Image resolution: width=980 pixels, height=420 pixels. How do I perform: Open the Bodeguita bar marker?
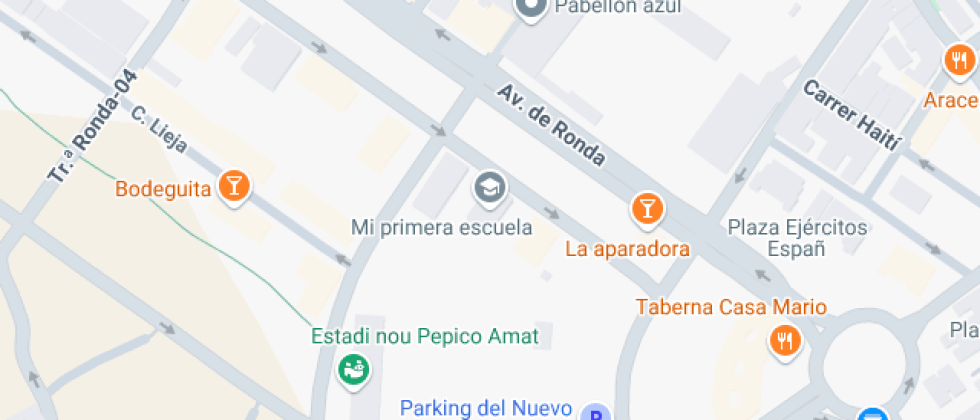pyautogui.click(x=234, y=185)
